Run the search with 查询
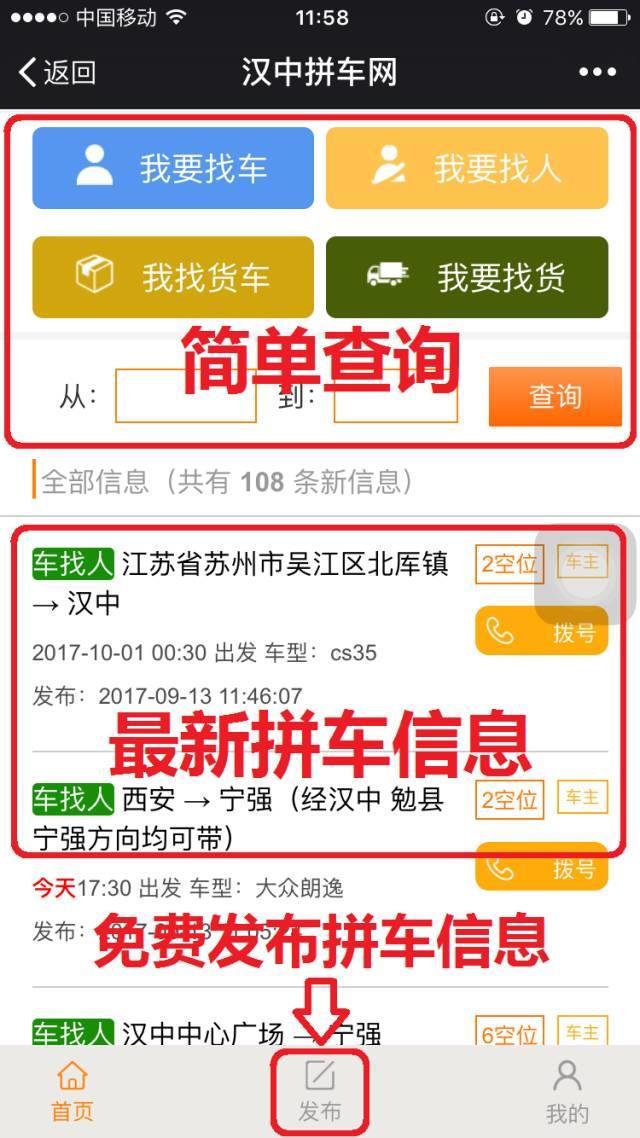The width and height of the screenshot is (640, 1138). 555,396
